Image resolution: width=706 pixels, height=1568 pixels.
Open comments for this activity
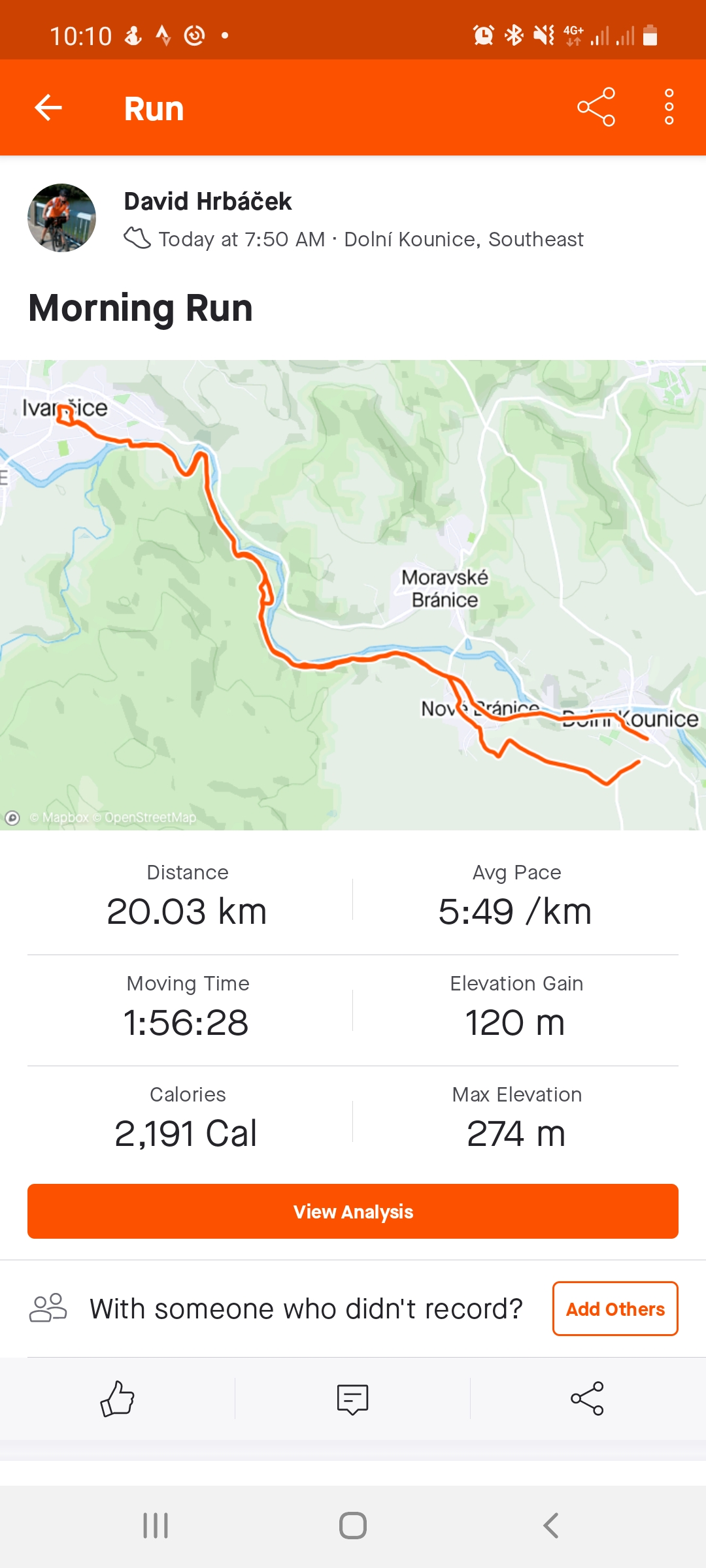pyautogui.click(x=353, y=1399)
